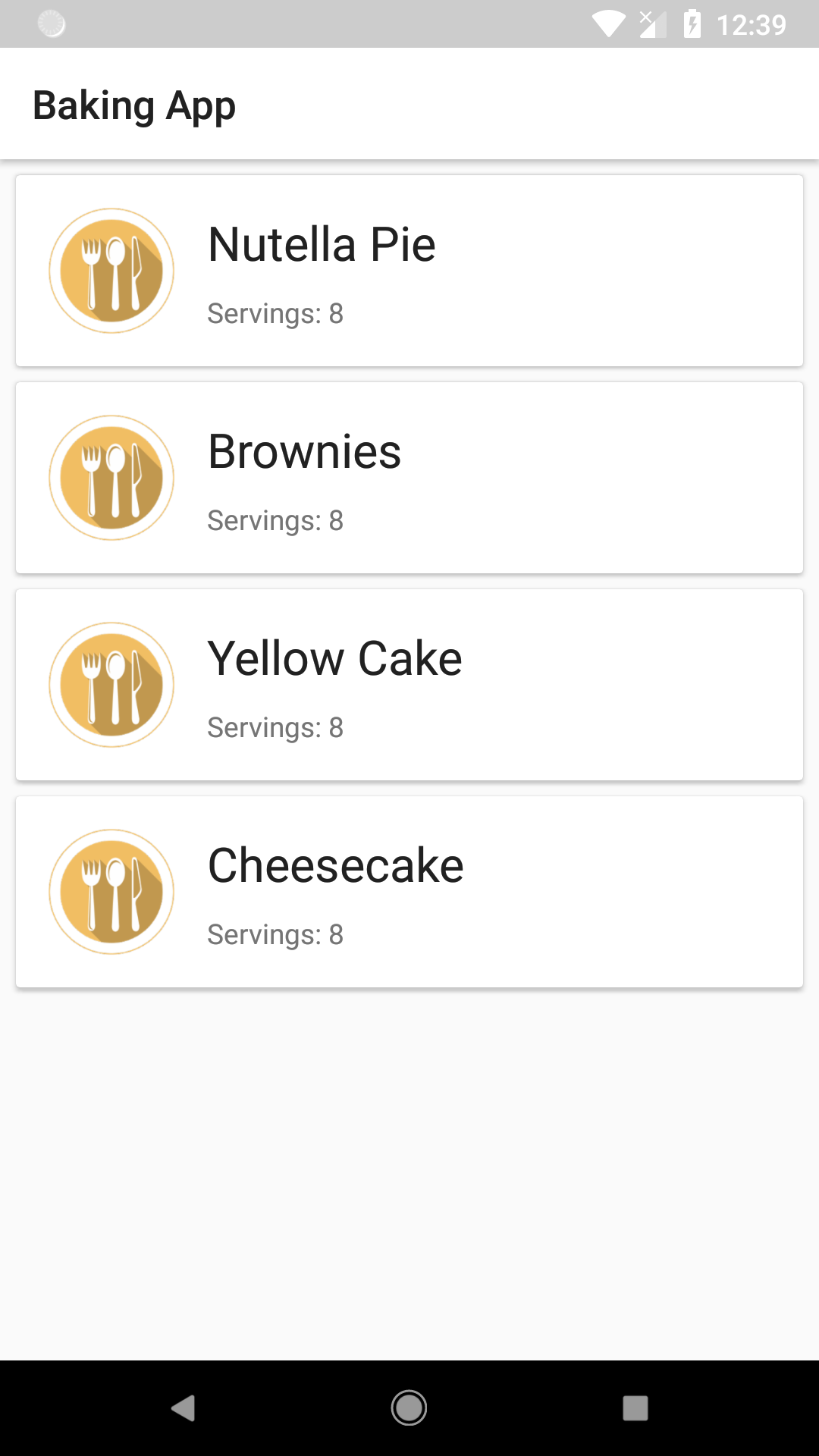Go back with the system back button
Screen dimensions: 819x1456
(183, 1408)
